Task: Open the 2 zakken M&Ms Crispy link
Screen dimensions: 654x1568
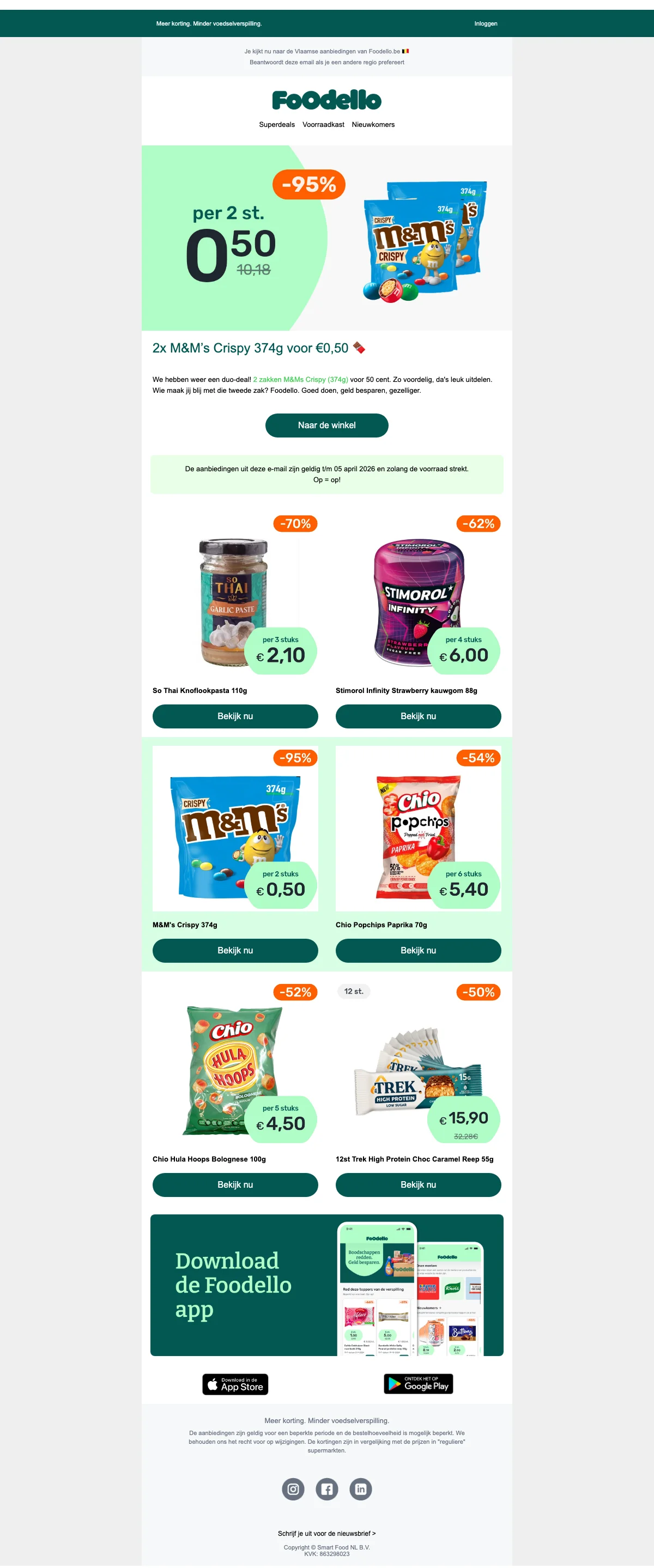Action: point(300,380)
